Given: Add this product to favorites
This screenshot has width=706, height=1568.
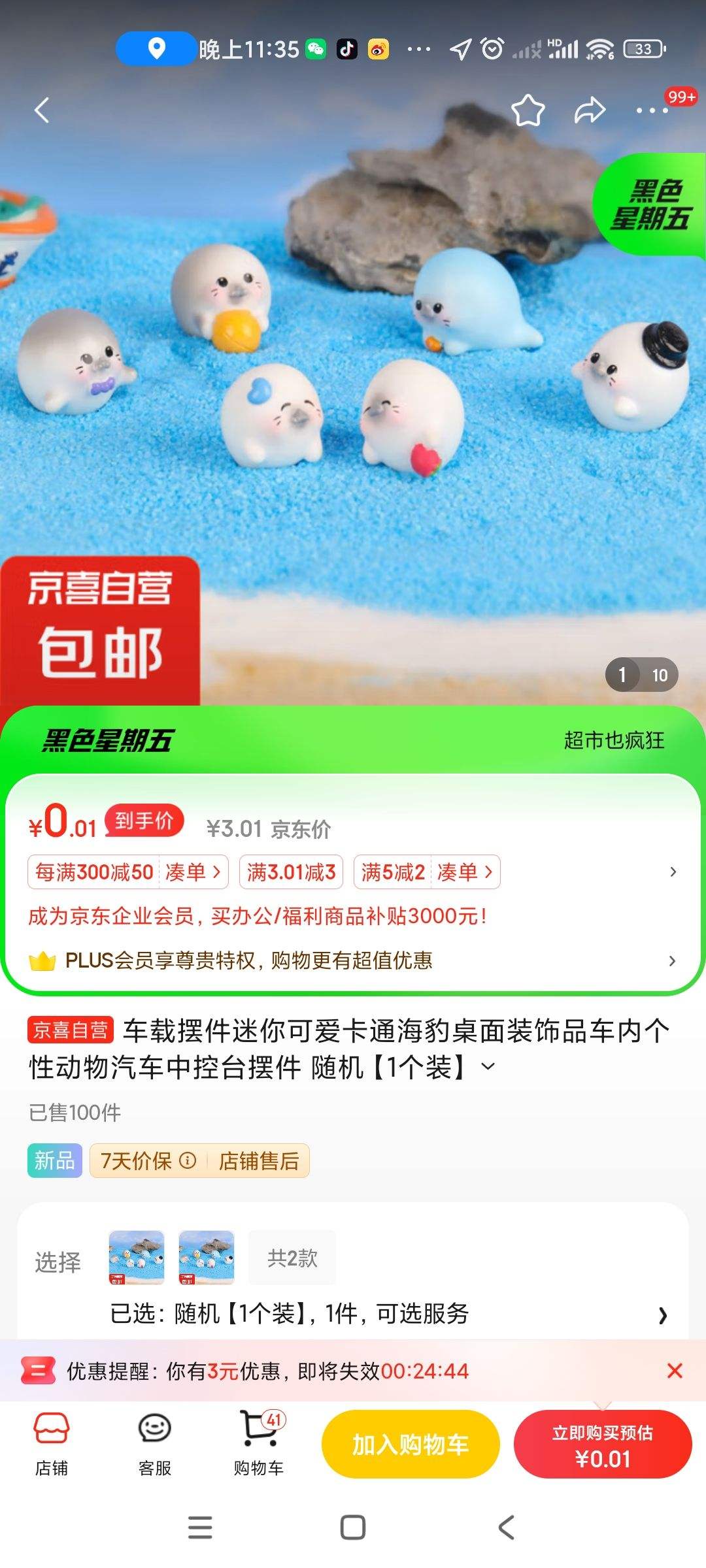Looking at the screenshot, I should pos(528,110).
